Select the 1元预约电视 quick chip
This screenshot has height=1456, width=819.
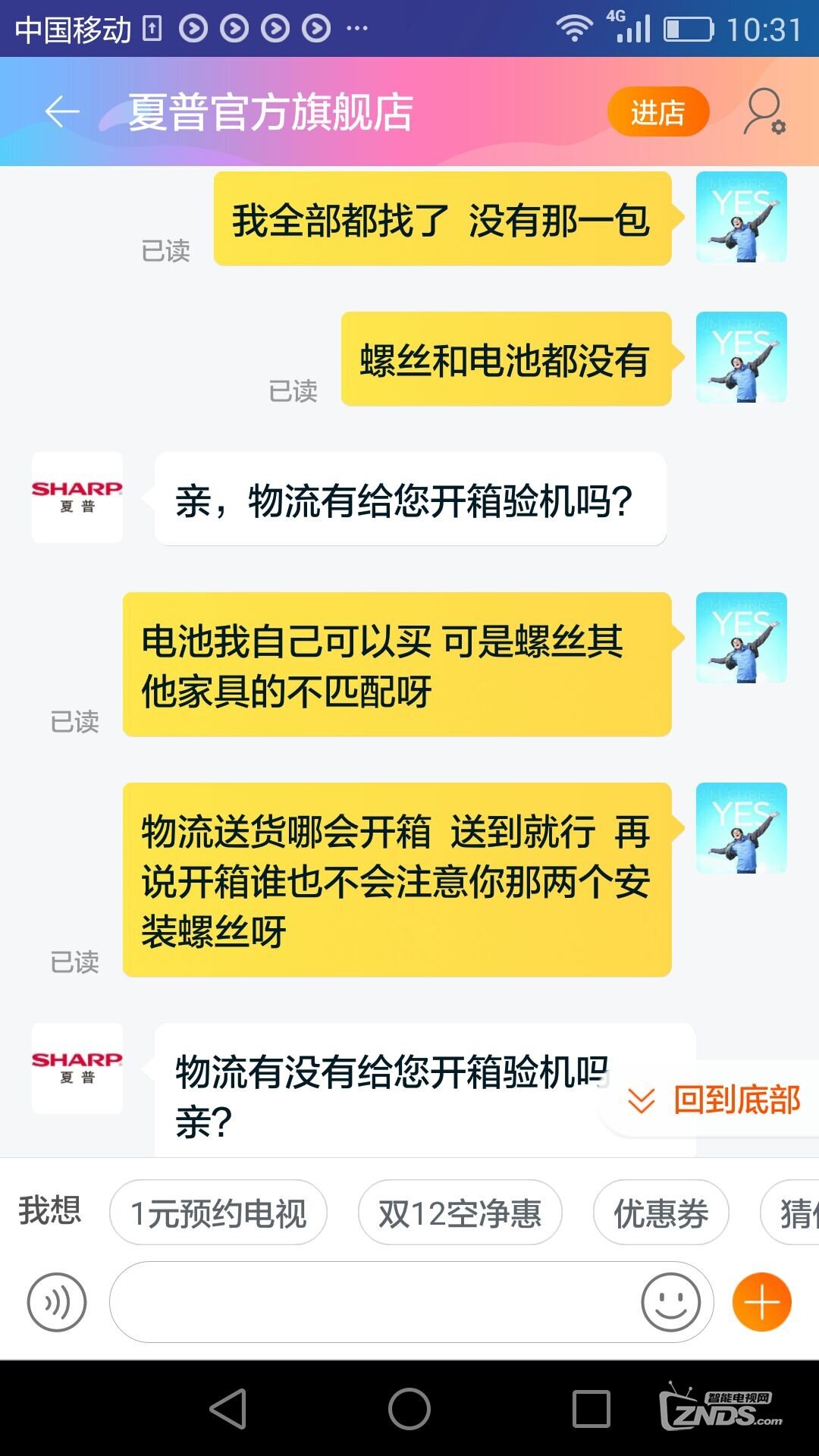point(218,1213)
